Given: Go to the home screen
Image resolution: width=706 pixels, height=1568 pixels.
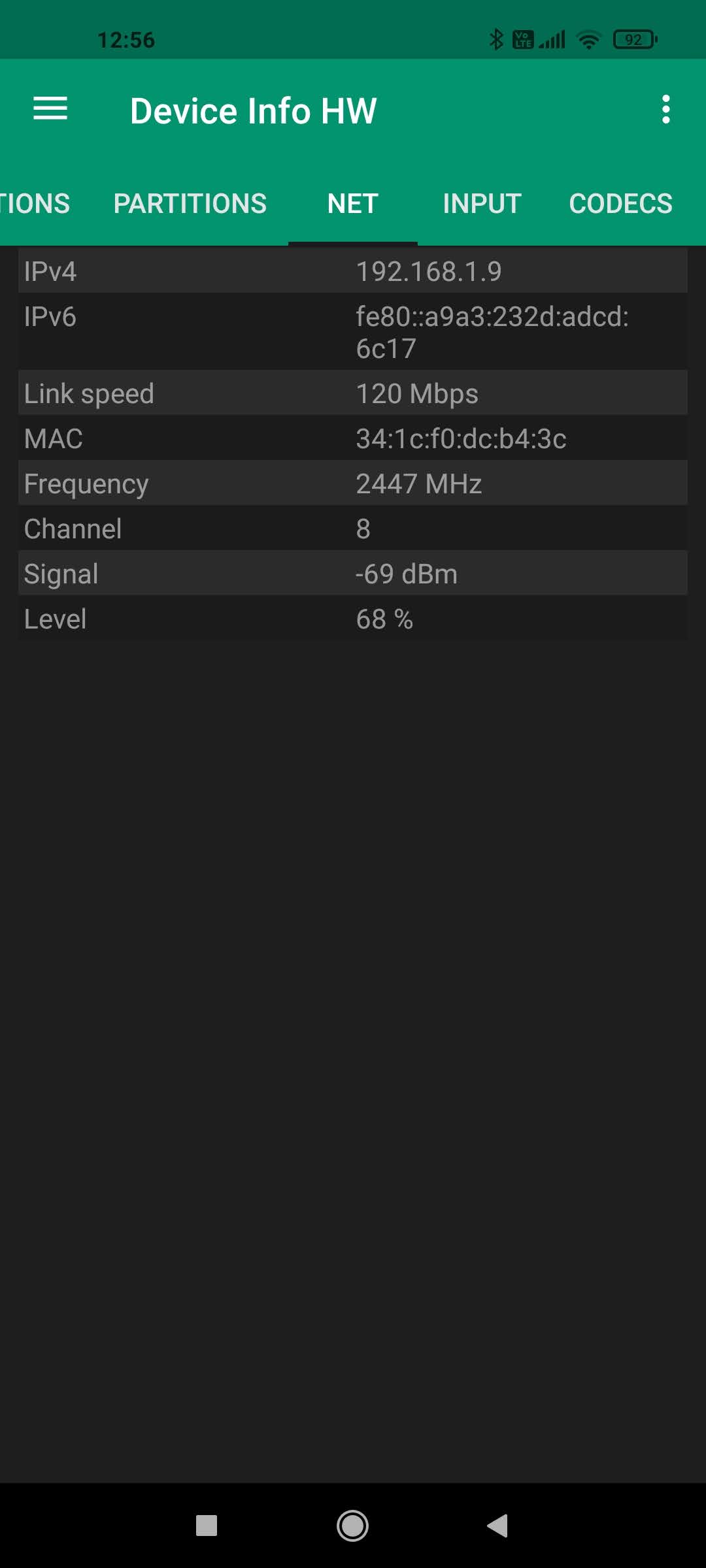Looking at the screenshot, I should pyautogui.click(x=352, y=1526).
